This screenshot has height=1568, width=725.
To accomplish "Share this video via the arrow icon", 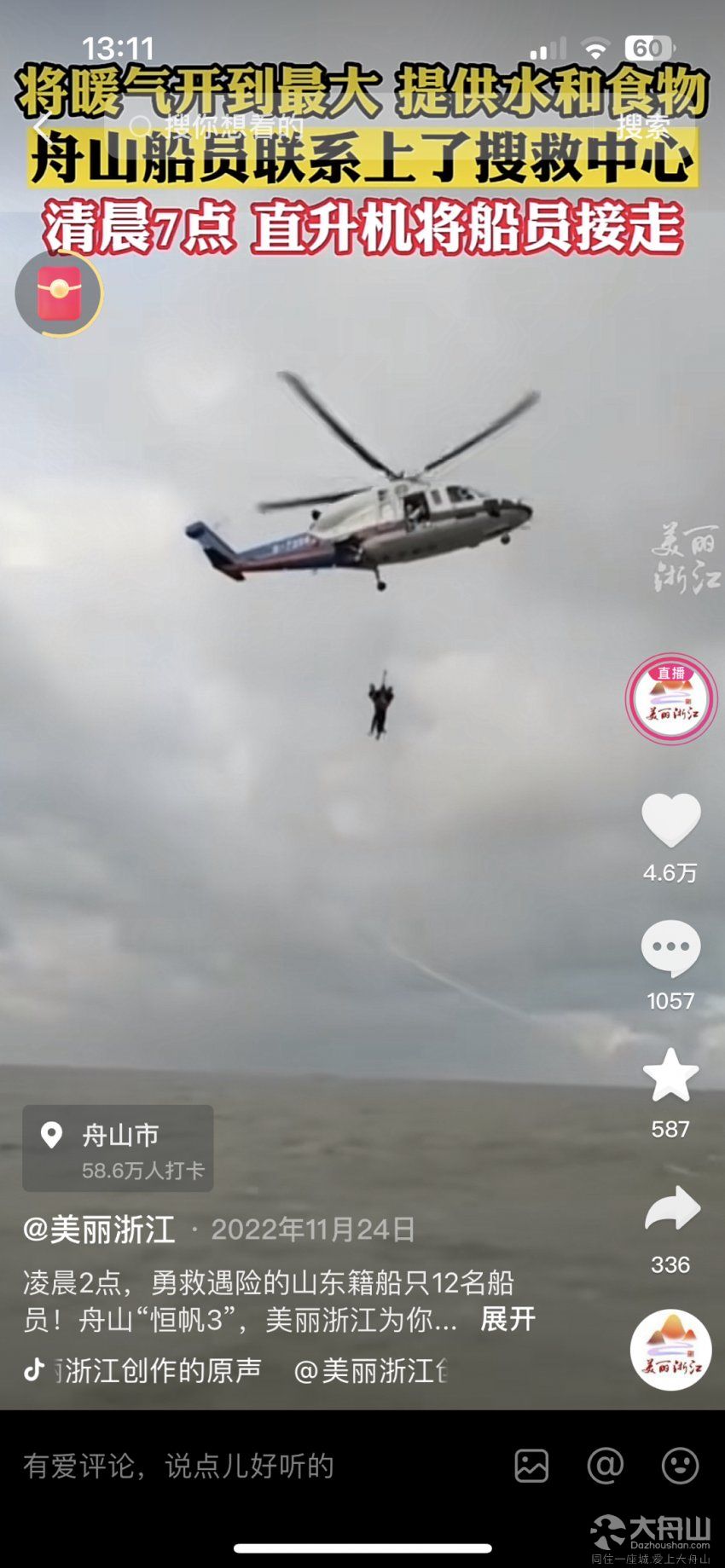I will point(671,1209).
